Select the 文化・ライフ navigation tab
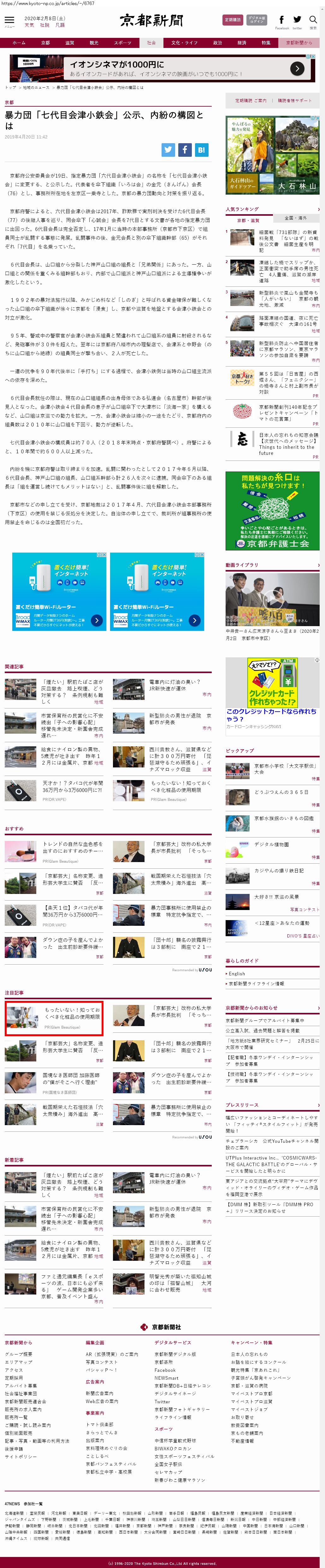The height and width of the screenshot is (1568, 325). tap(184, 43)
